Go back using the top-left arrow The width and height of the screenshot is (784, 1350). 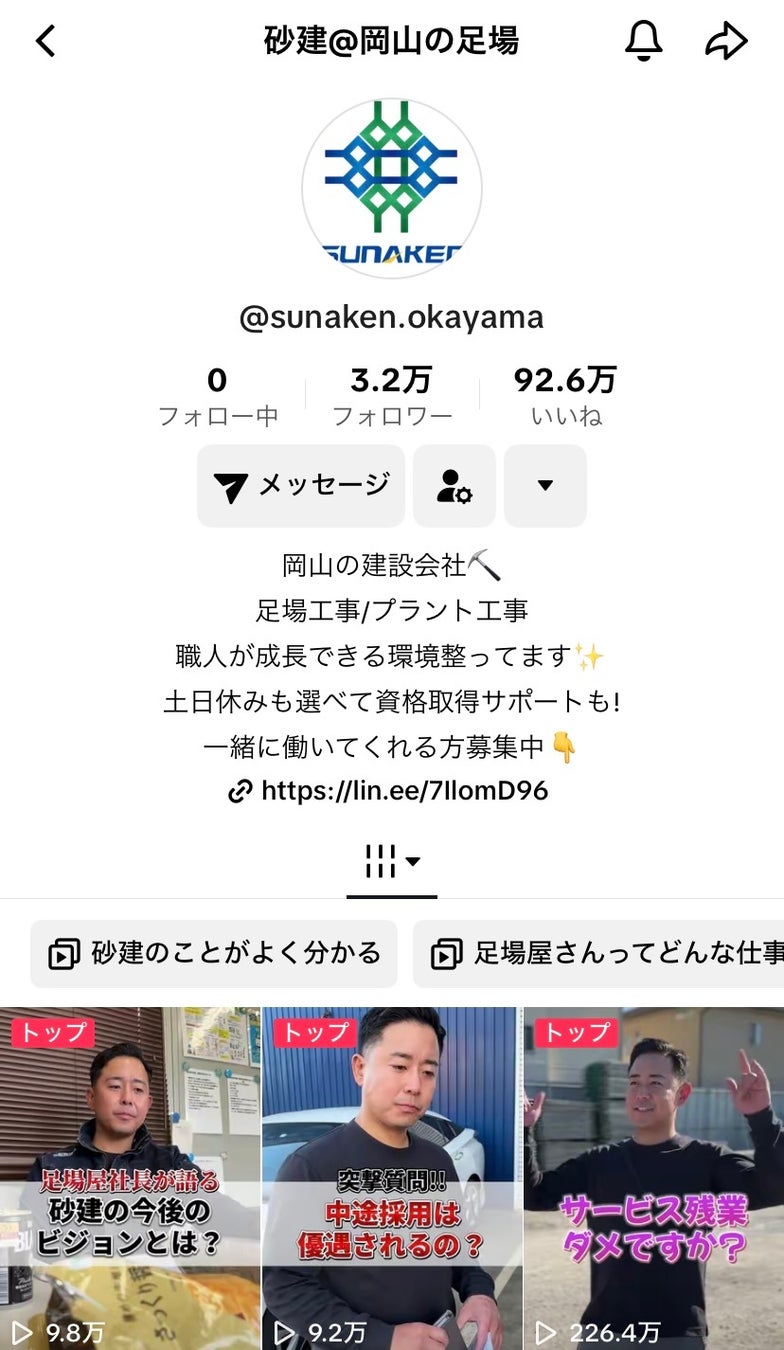pos(46,41)
